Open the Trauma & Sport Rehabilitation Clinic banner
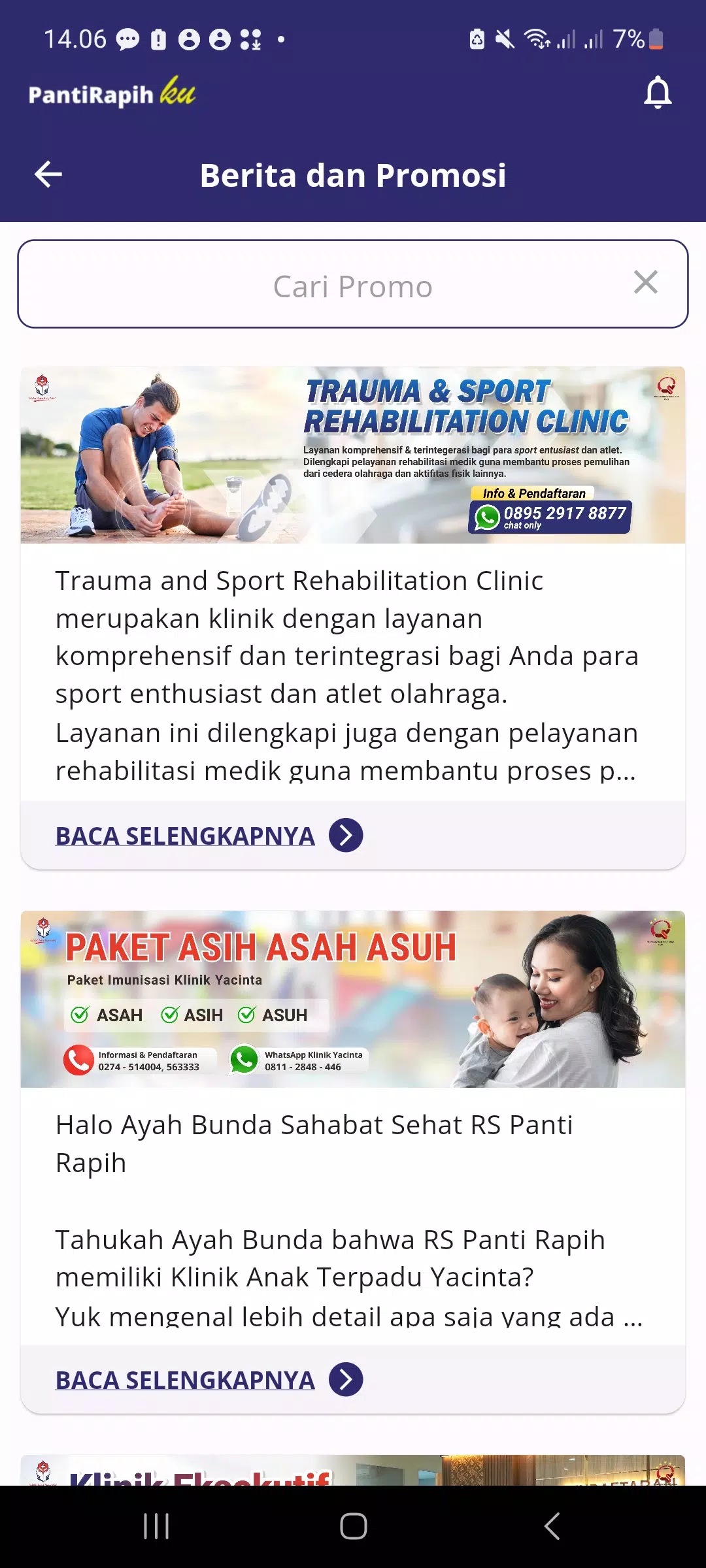The image size is (706, 1568). pyautogui.click(x=353, y=455)
